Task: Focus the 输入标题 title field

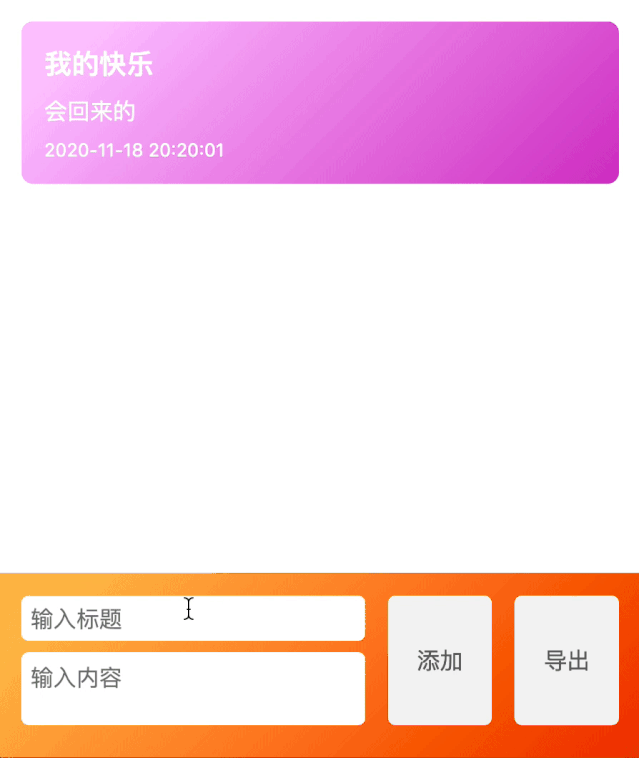Action: pos(192,618)
